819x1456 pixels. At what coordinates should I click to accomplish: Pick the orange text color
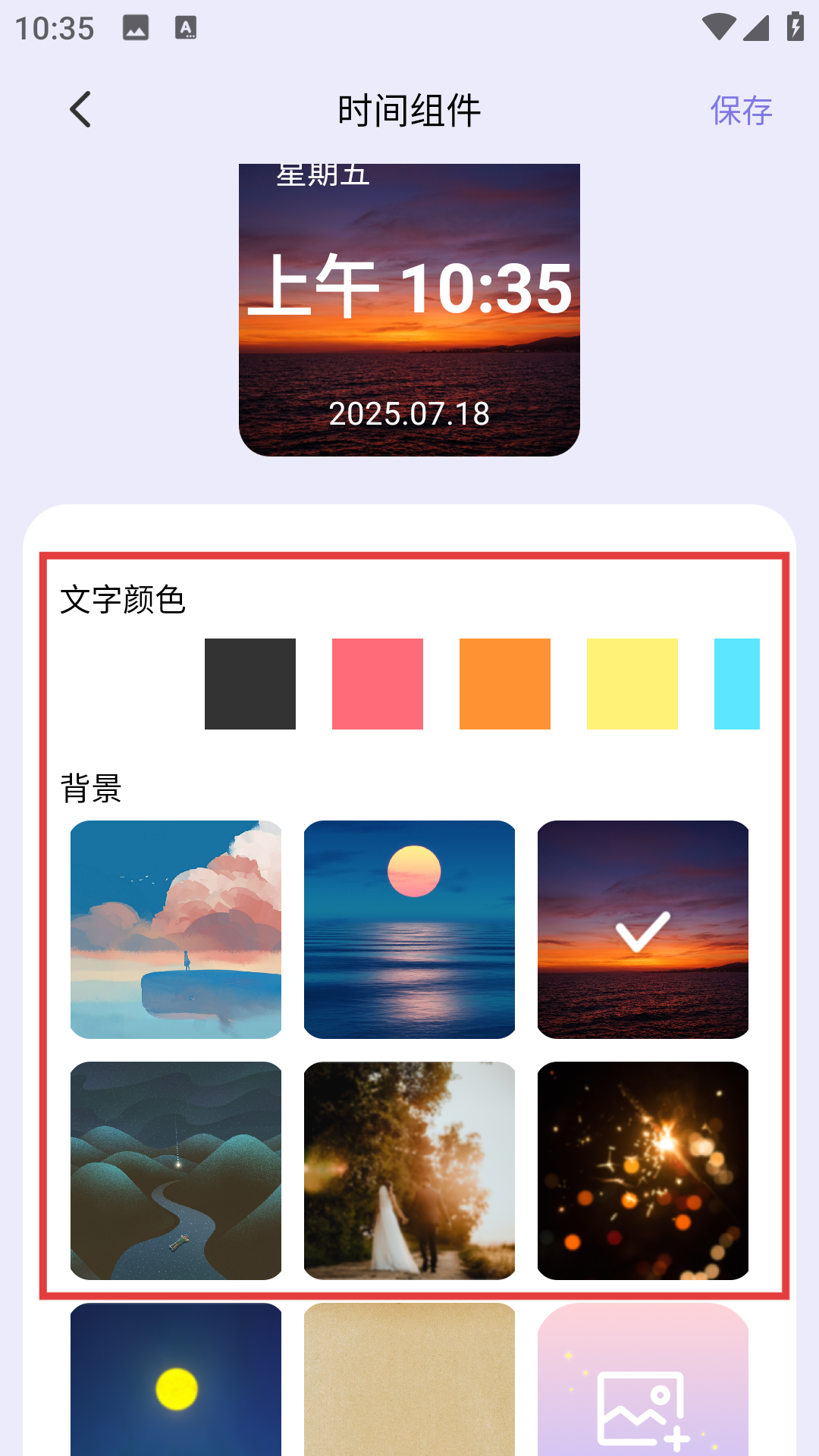[x=505, y=684]
